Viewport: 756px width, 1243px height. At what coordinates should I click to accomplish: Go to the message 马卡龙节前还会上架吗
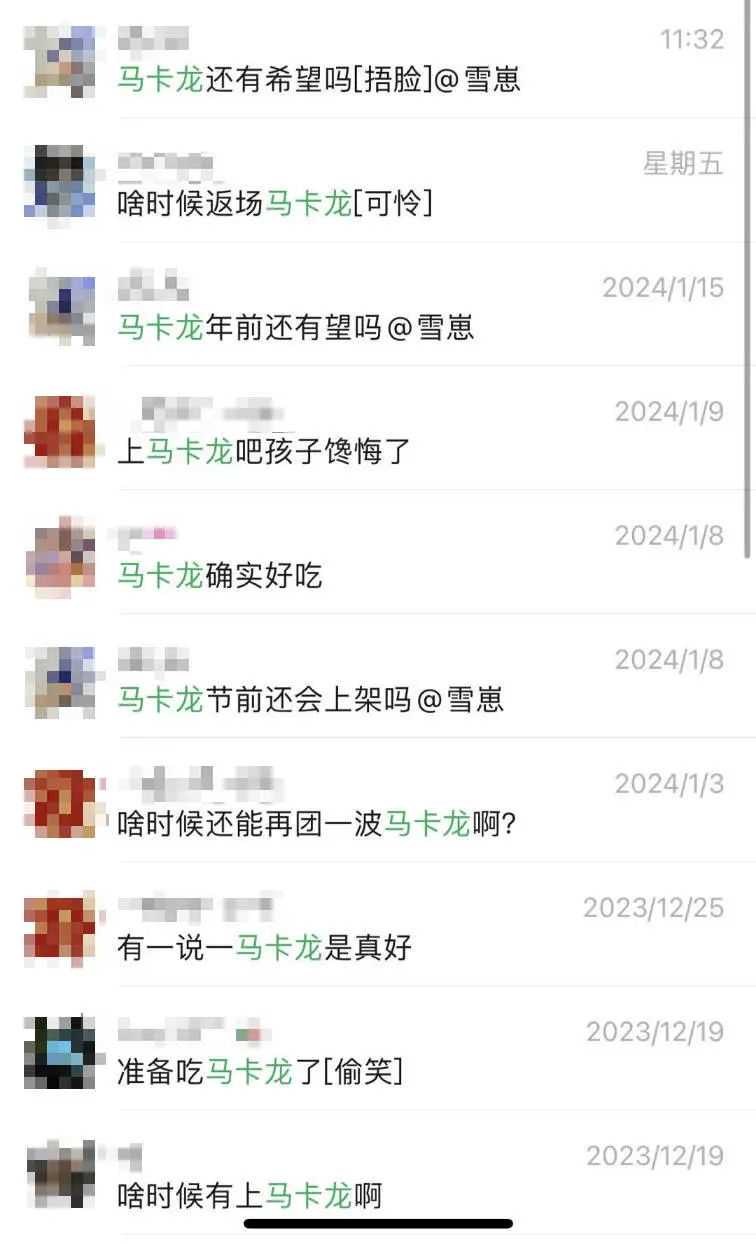(x=310, y=700)
